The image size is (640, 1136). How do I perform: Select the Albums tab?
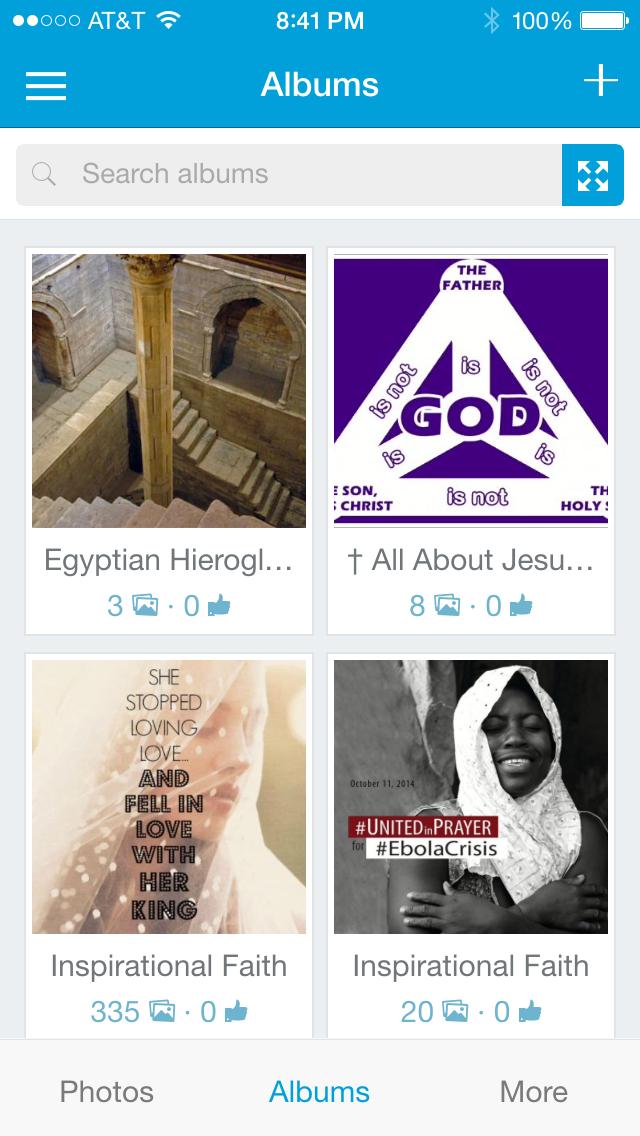(x=320, y=1091)
